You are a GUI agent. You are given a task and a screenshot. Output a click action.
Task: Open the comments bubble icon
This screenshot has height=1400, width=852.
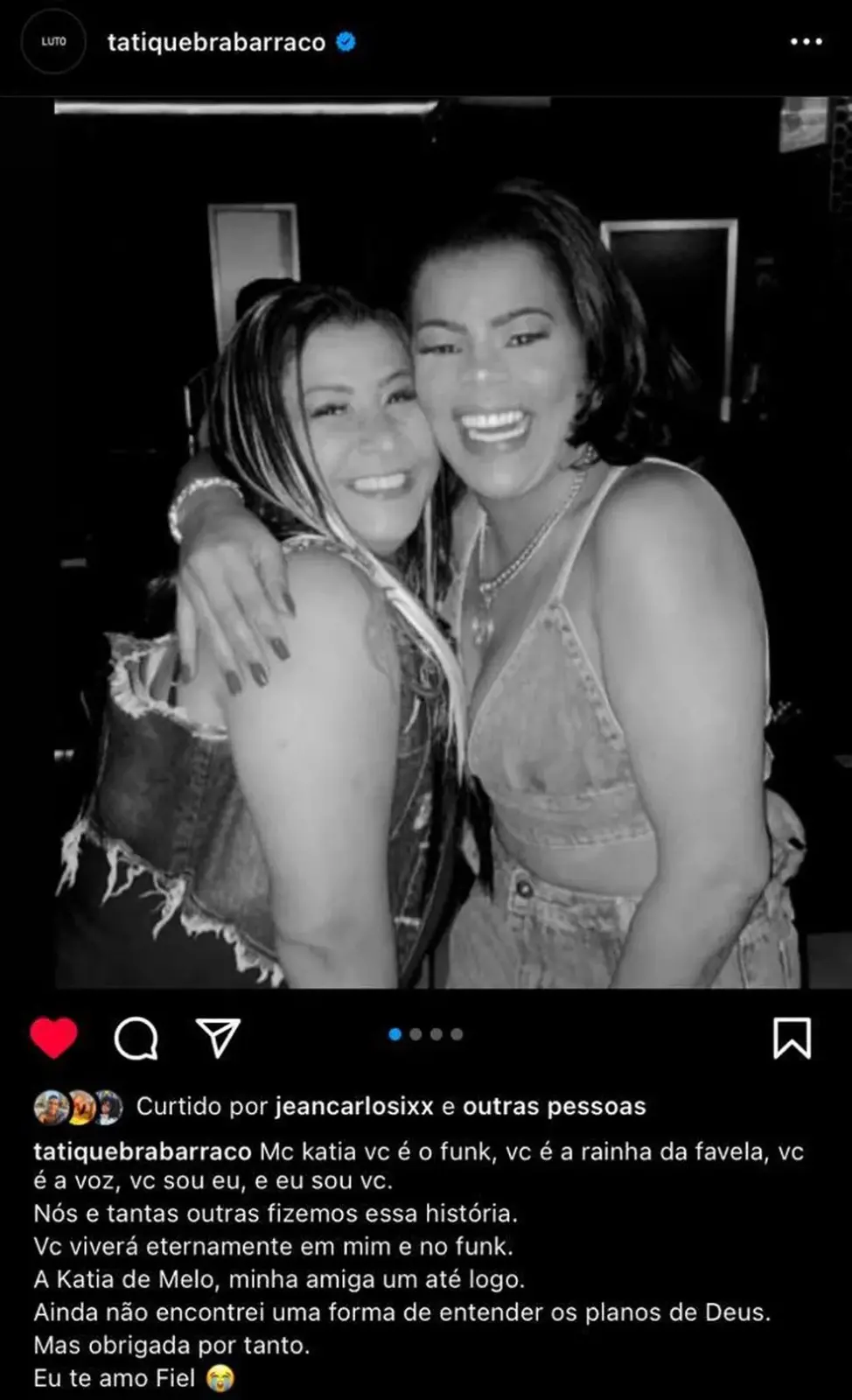coord(136,1039)
